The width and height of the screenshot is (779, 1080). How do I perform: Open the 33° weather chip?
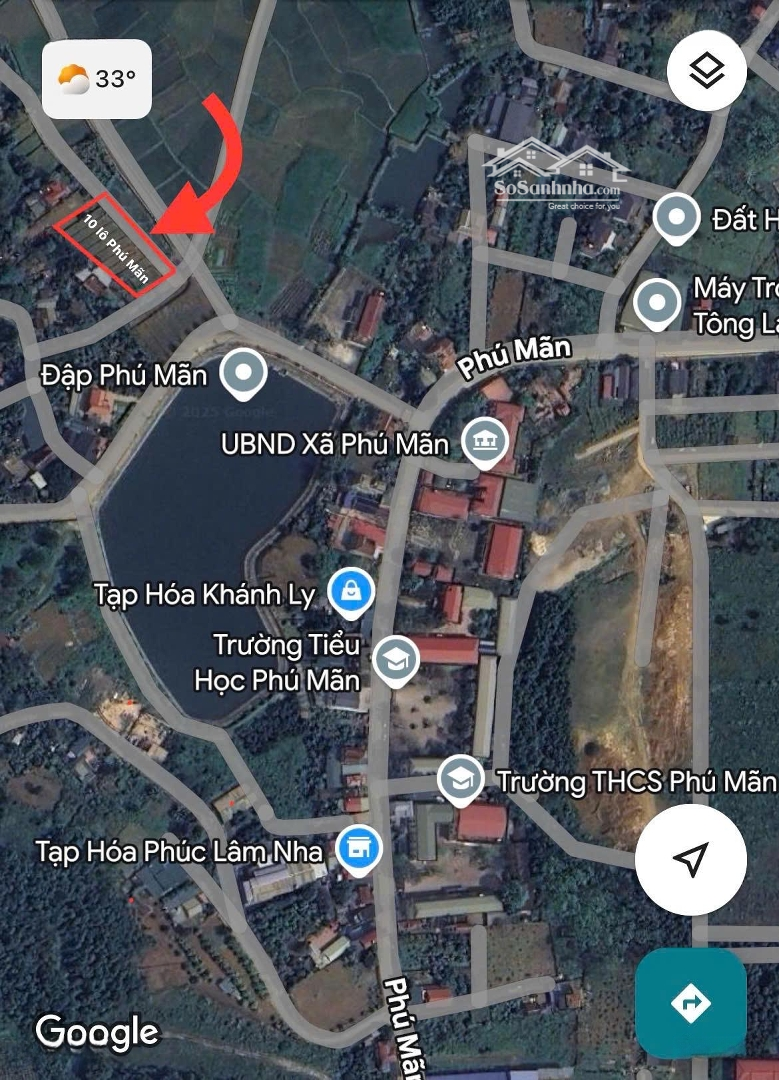[x=97, y=79]
